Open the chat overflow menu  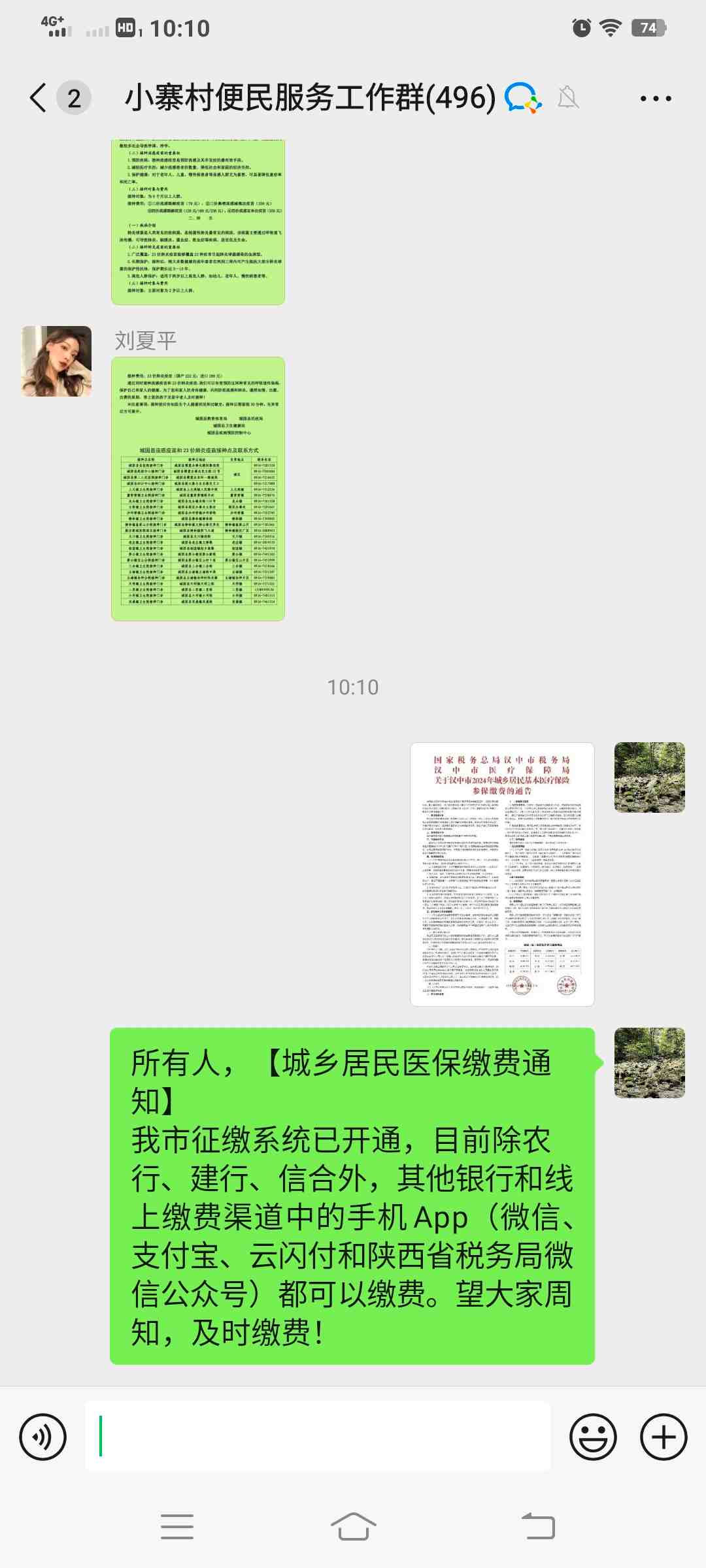(x=655, y=99)
